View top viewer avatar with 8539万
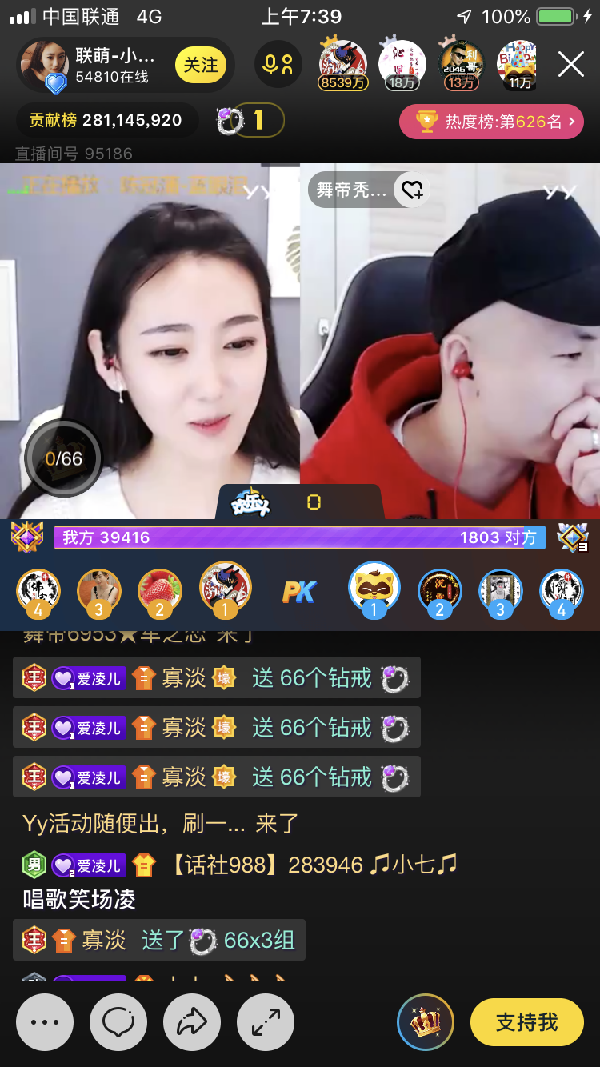The width and height of the screenshot is (600, 1067). (x=342, y=62)
